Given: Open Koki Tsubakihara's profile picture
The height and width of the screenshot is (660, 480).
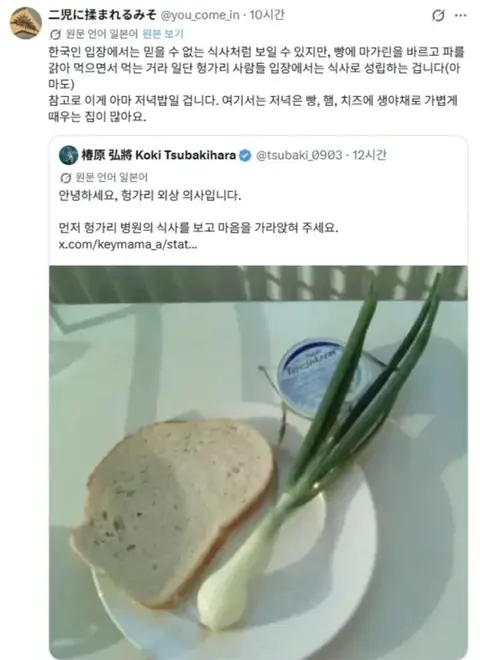Looking at the screenshot, I should coord(68,155).
